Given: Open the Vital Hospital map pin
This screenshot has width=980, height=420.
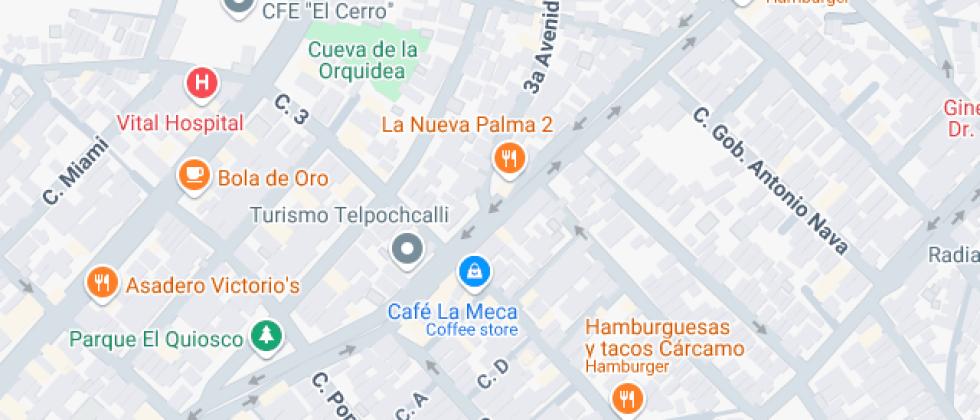Looking at the screenshot, I should 202,84.
